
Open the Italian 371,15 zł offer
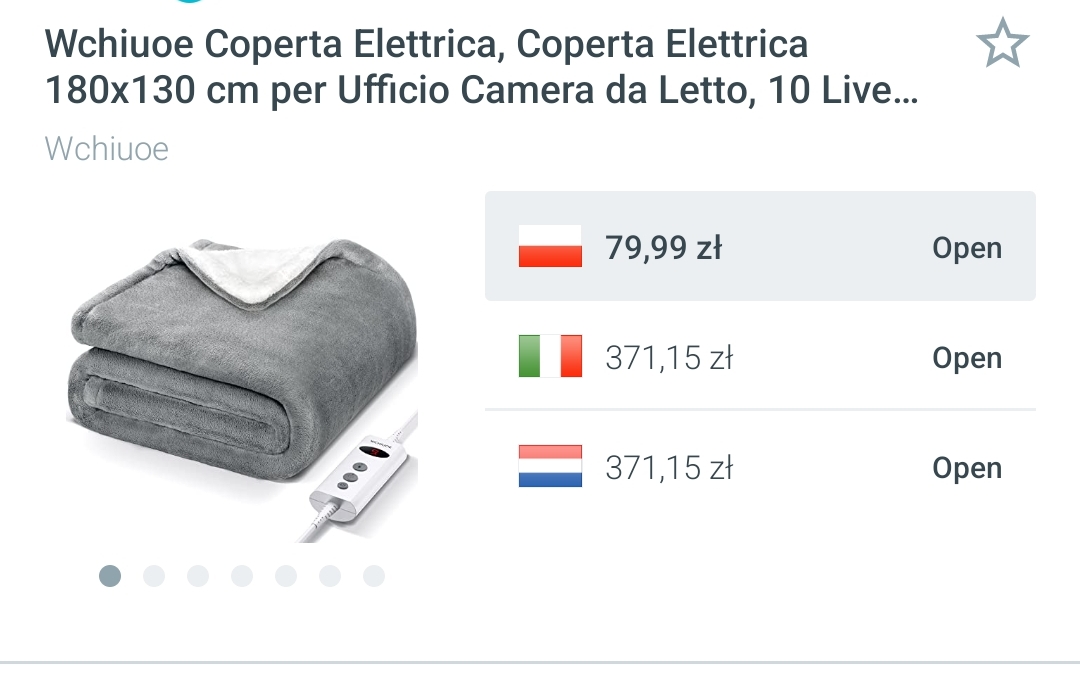coord(966,358)
